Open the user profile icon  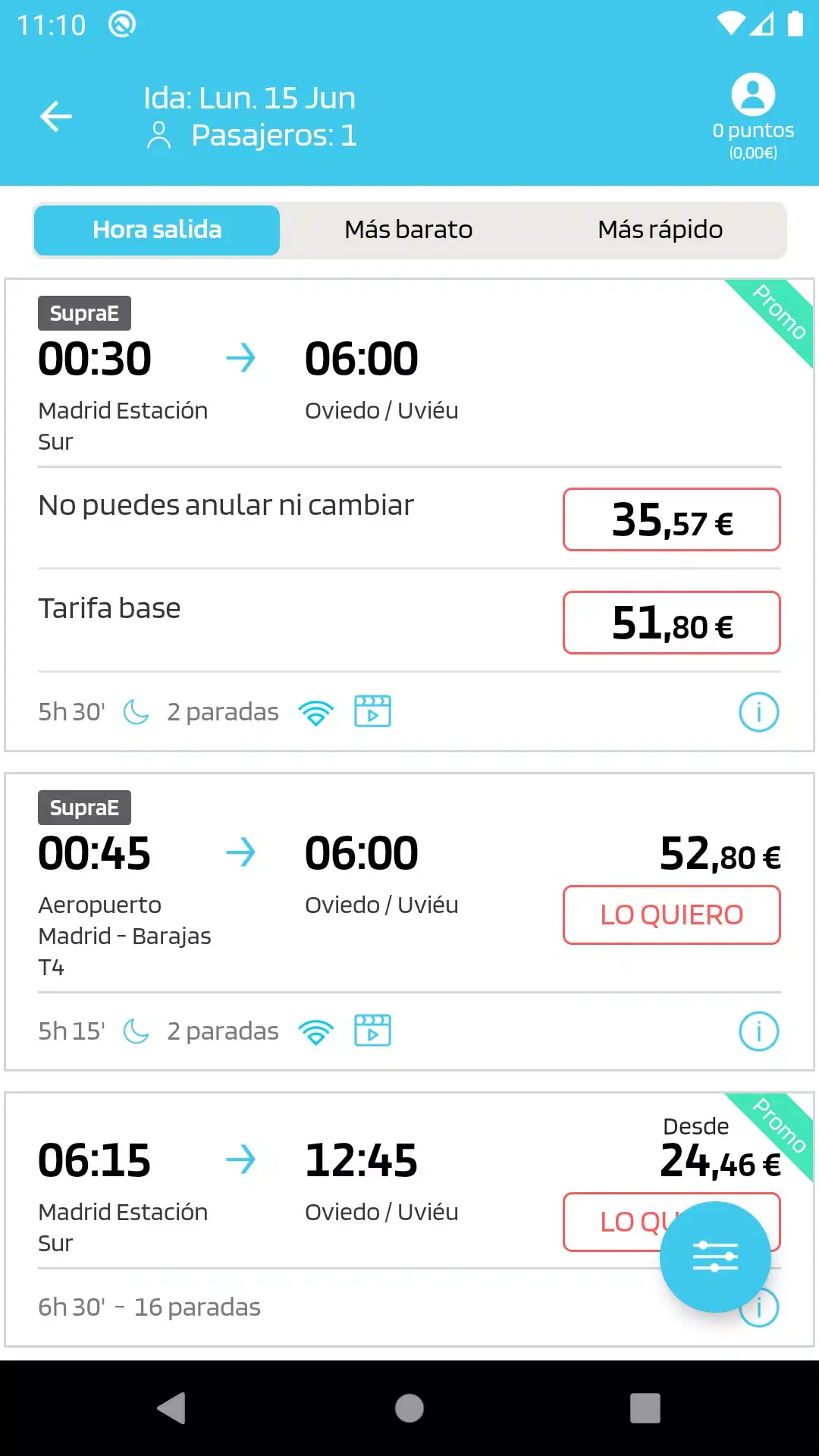[x=751, y=94]
